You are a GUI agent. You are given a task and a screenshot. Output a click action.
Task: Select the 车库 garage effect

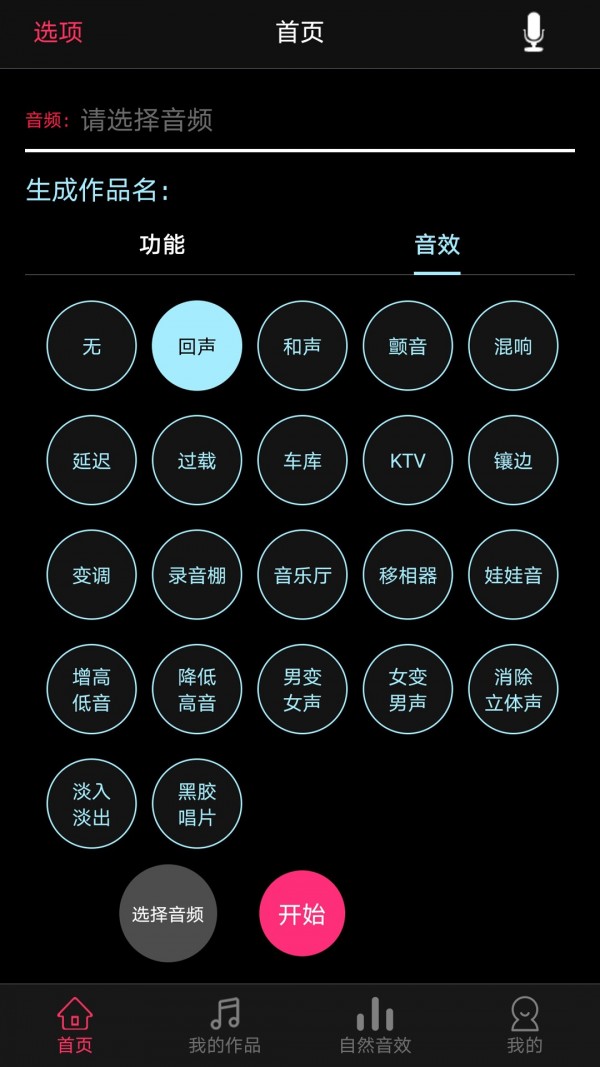(x=302, y=460)
